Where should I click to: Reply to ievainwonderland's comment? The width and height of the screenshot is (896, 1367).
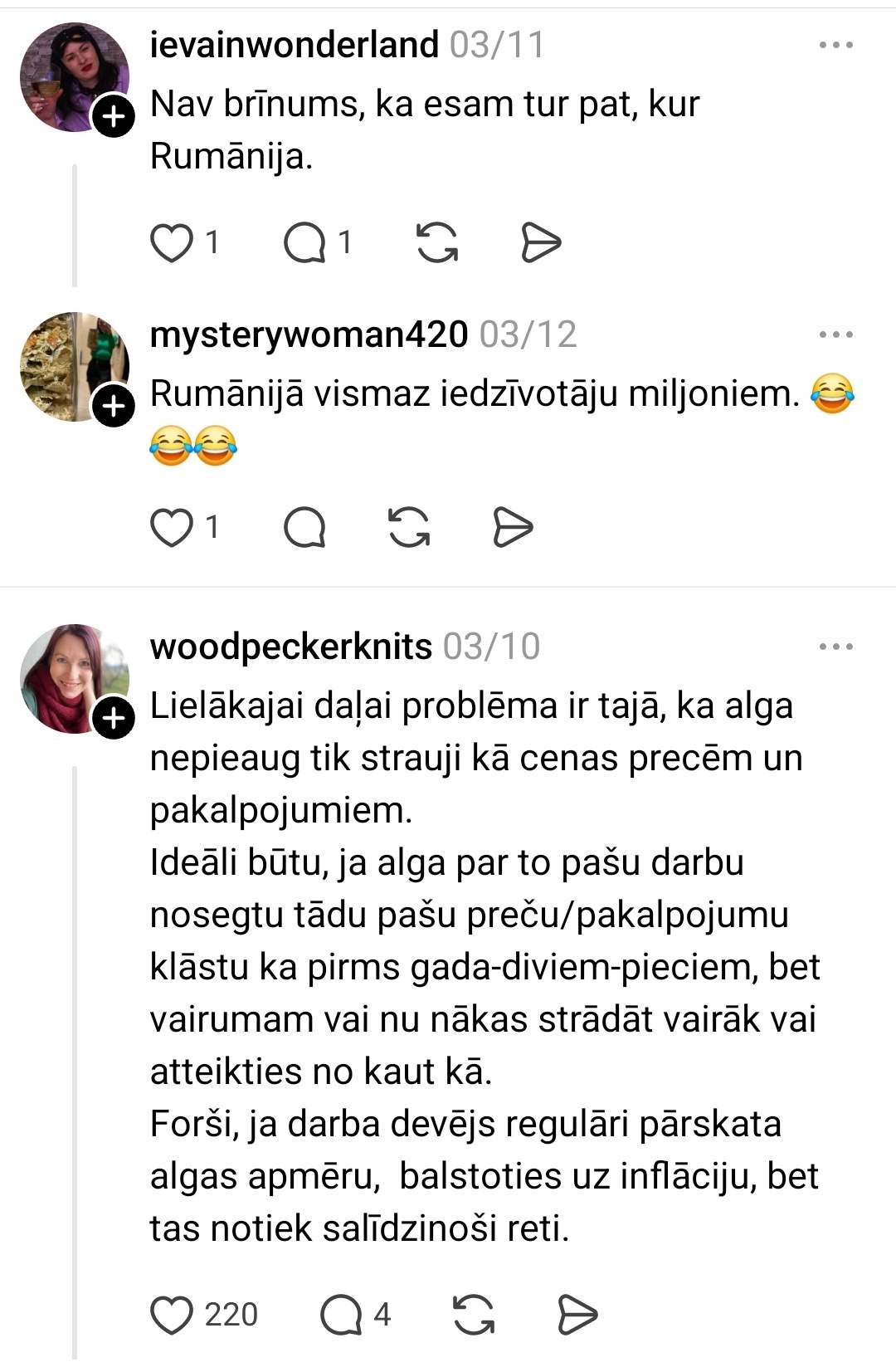click(x=304, y=243)
